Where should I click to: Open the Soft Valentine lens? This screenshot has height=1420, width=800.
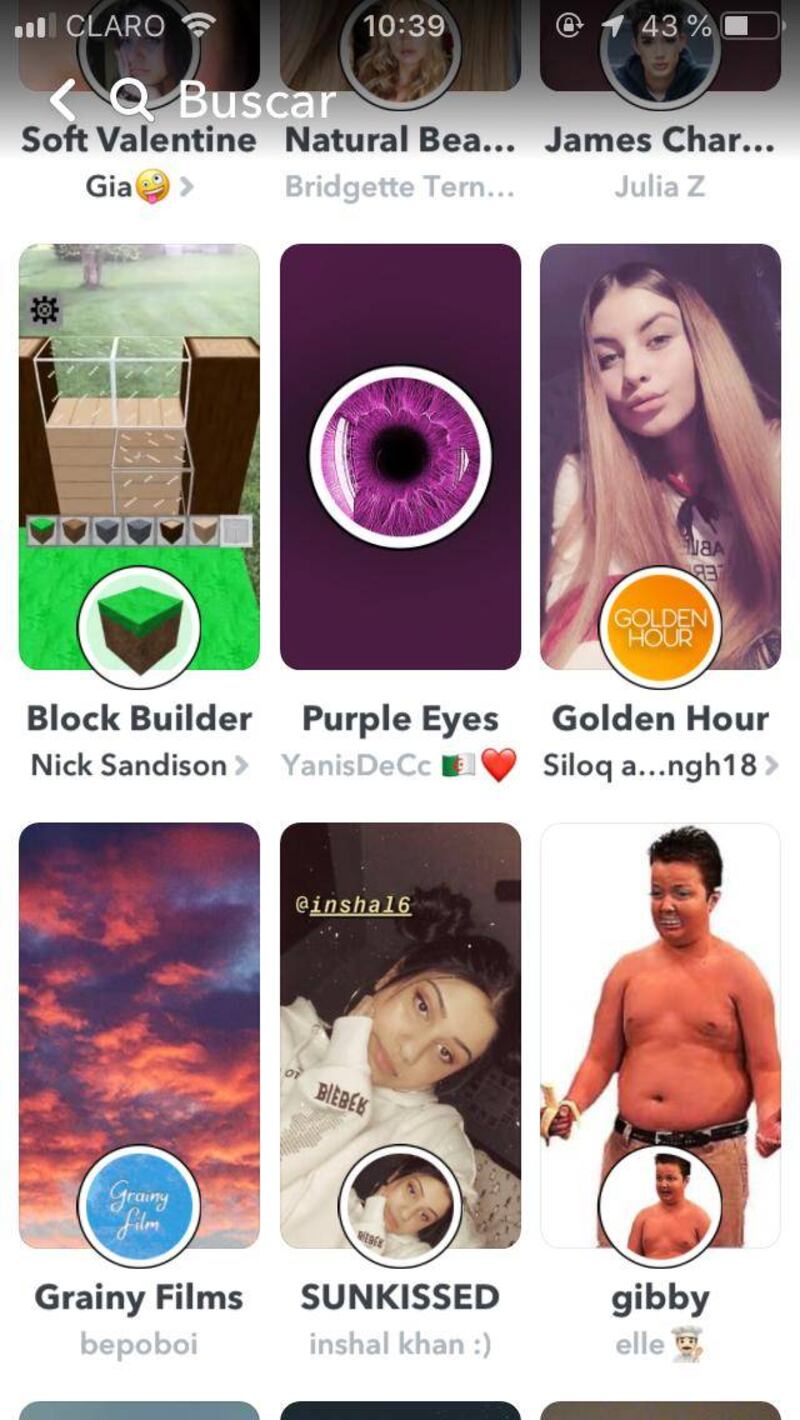(x=139, y=140)
